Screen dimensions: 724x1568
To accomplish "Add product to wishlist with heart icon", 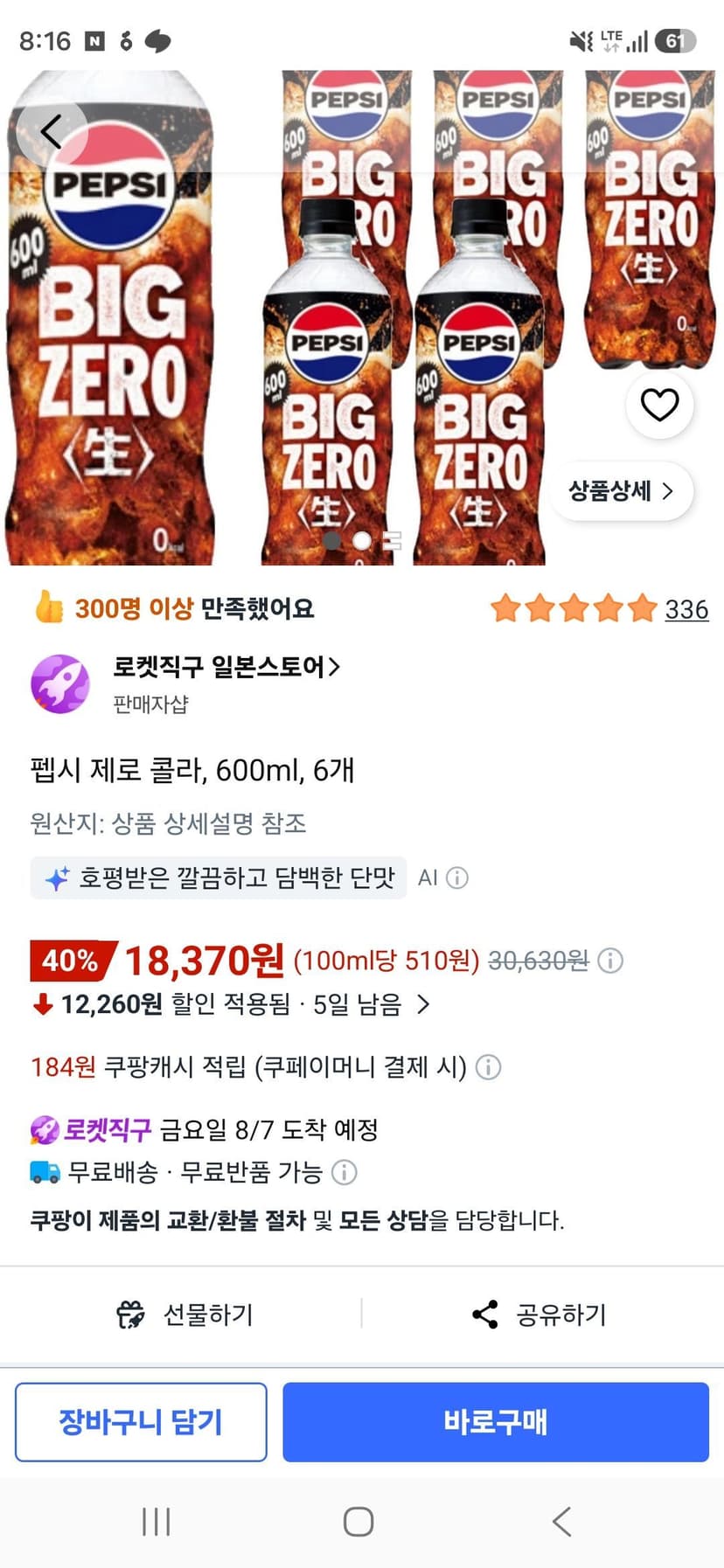I will point(659,405).
